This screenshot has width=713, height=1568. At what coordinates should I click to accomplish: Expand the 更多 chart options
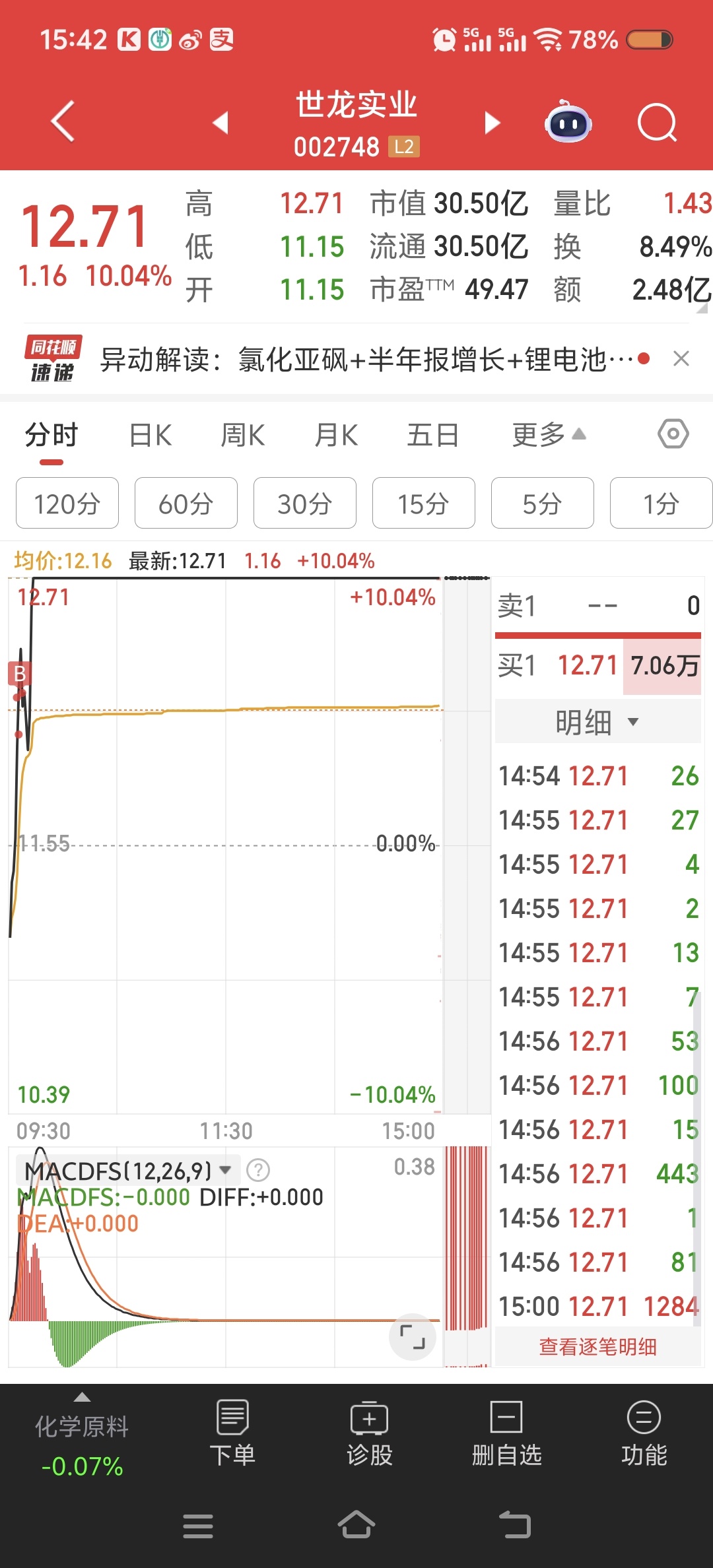coord(548,436)
